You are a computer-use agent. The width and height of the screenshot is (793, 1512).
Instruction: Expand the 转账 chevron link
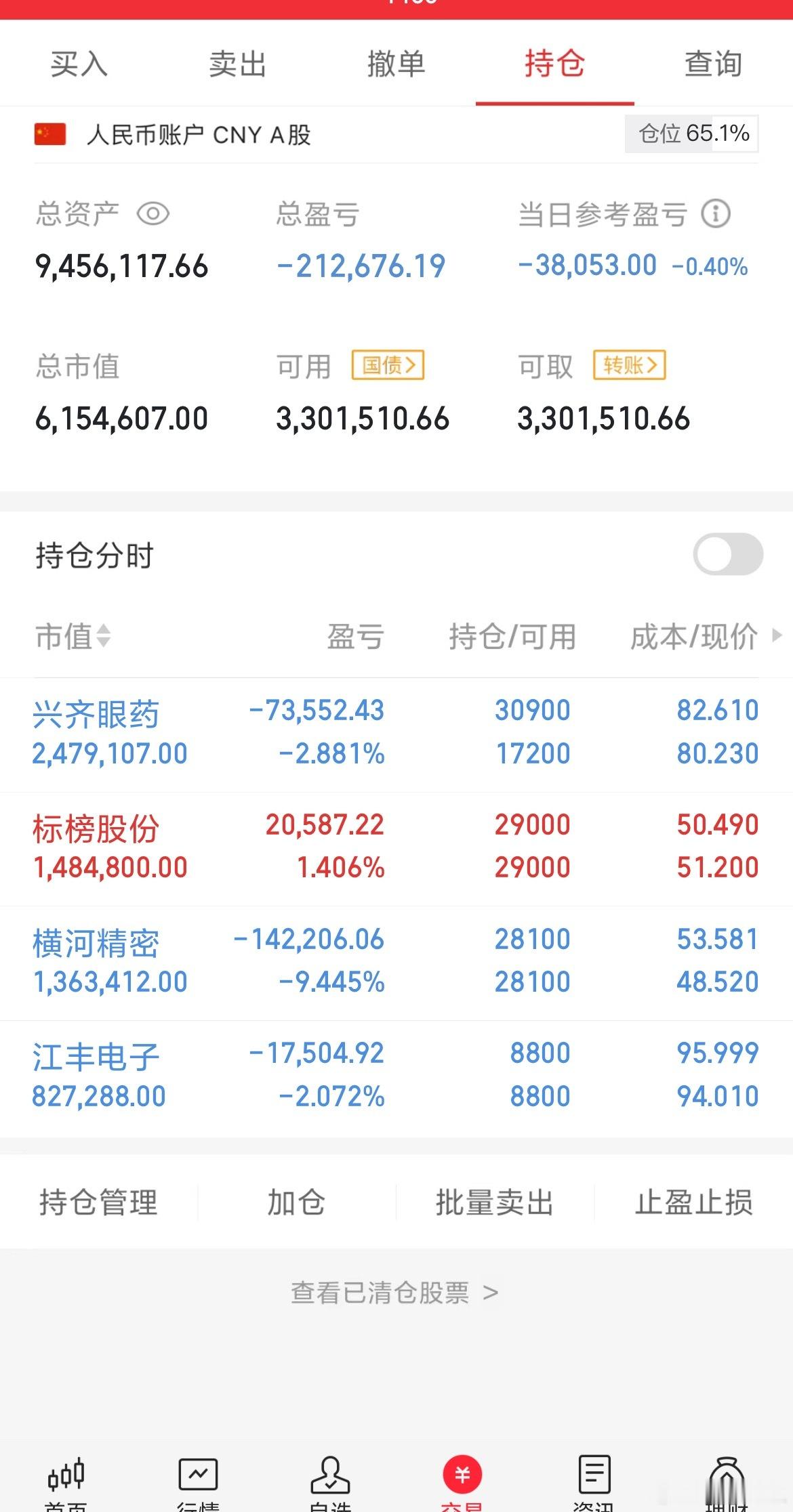pyautogui.click(x=630, y=365)
